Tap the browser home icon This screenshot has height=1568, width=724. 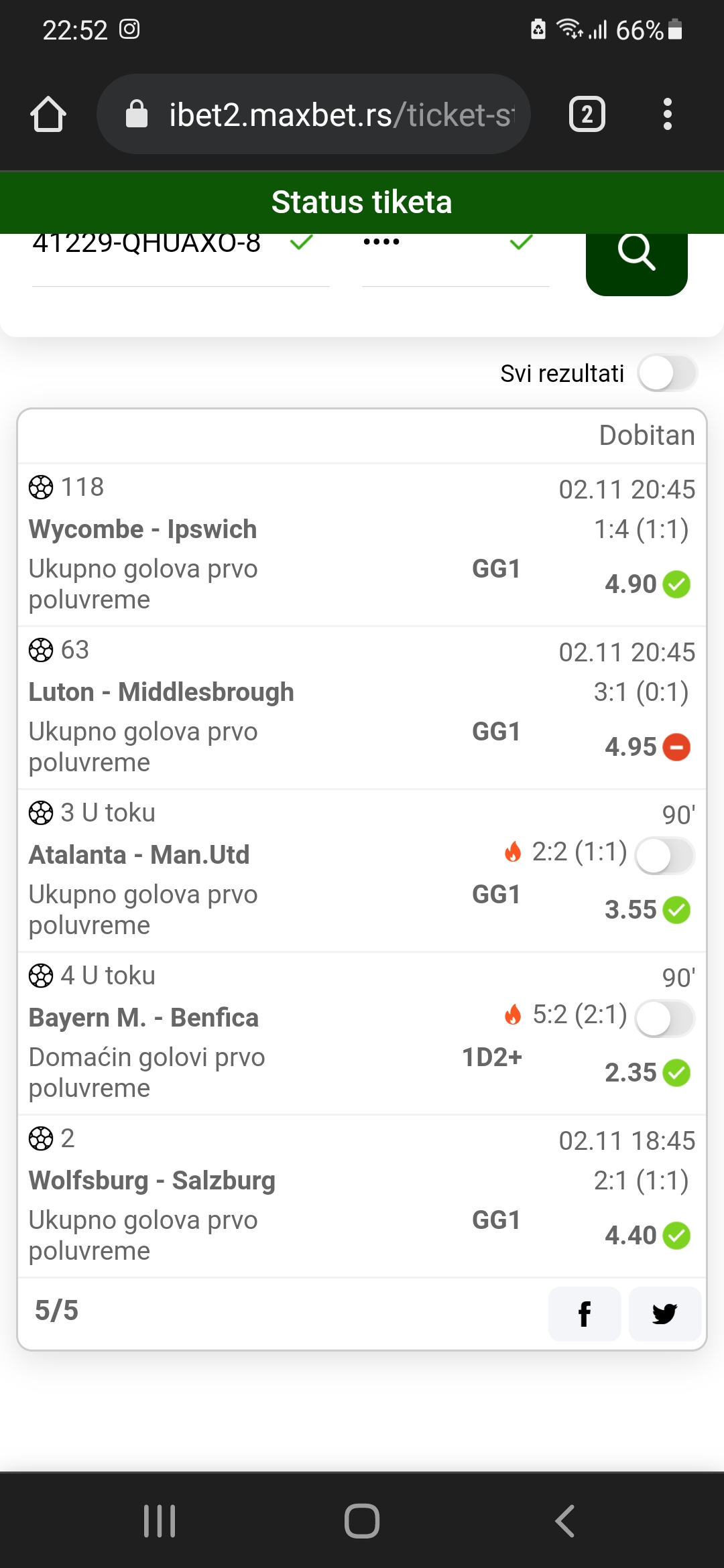click(48, 115)
